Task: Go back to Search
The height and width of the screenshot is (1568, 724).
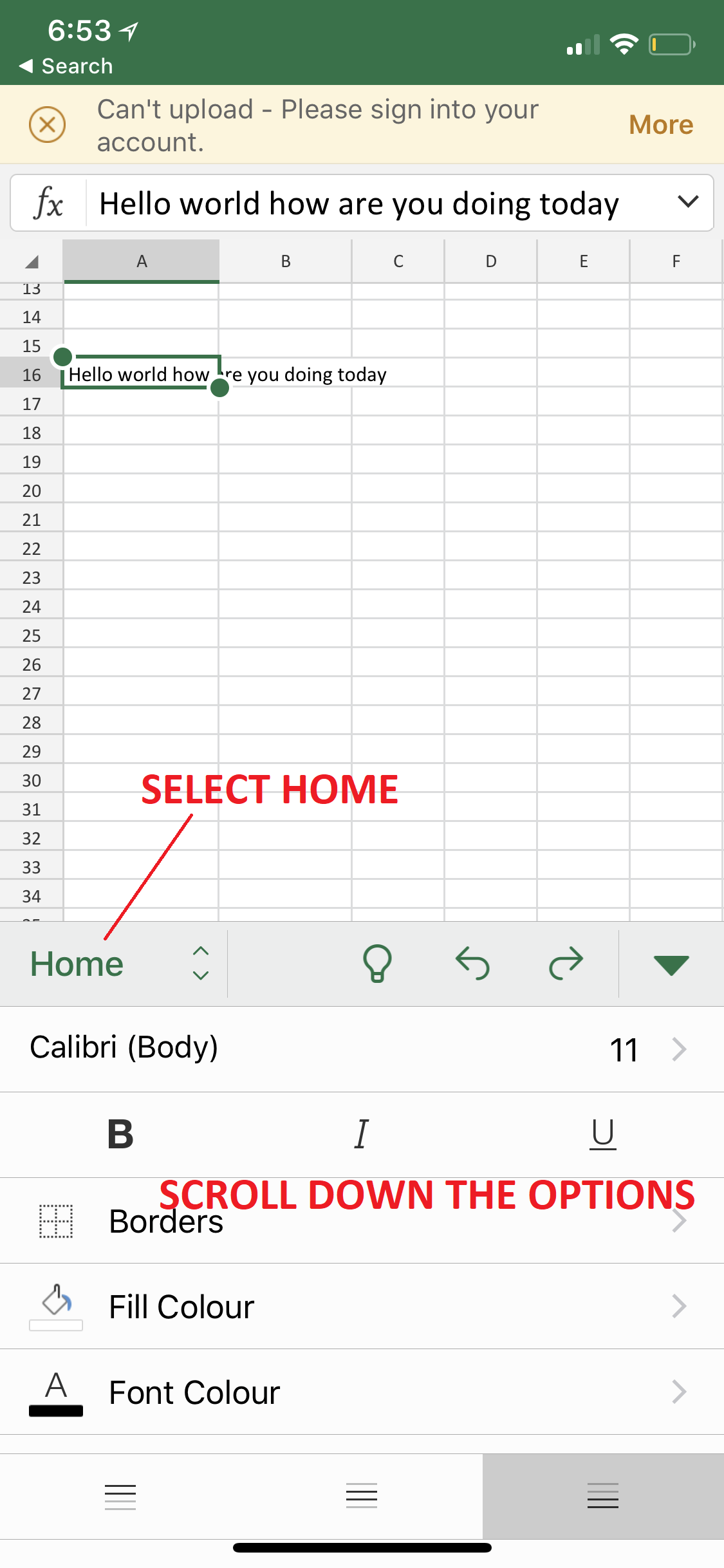Action: coord(66,66)
